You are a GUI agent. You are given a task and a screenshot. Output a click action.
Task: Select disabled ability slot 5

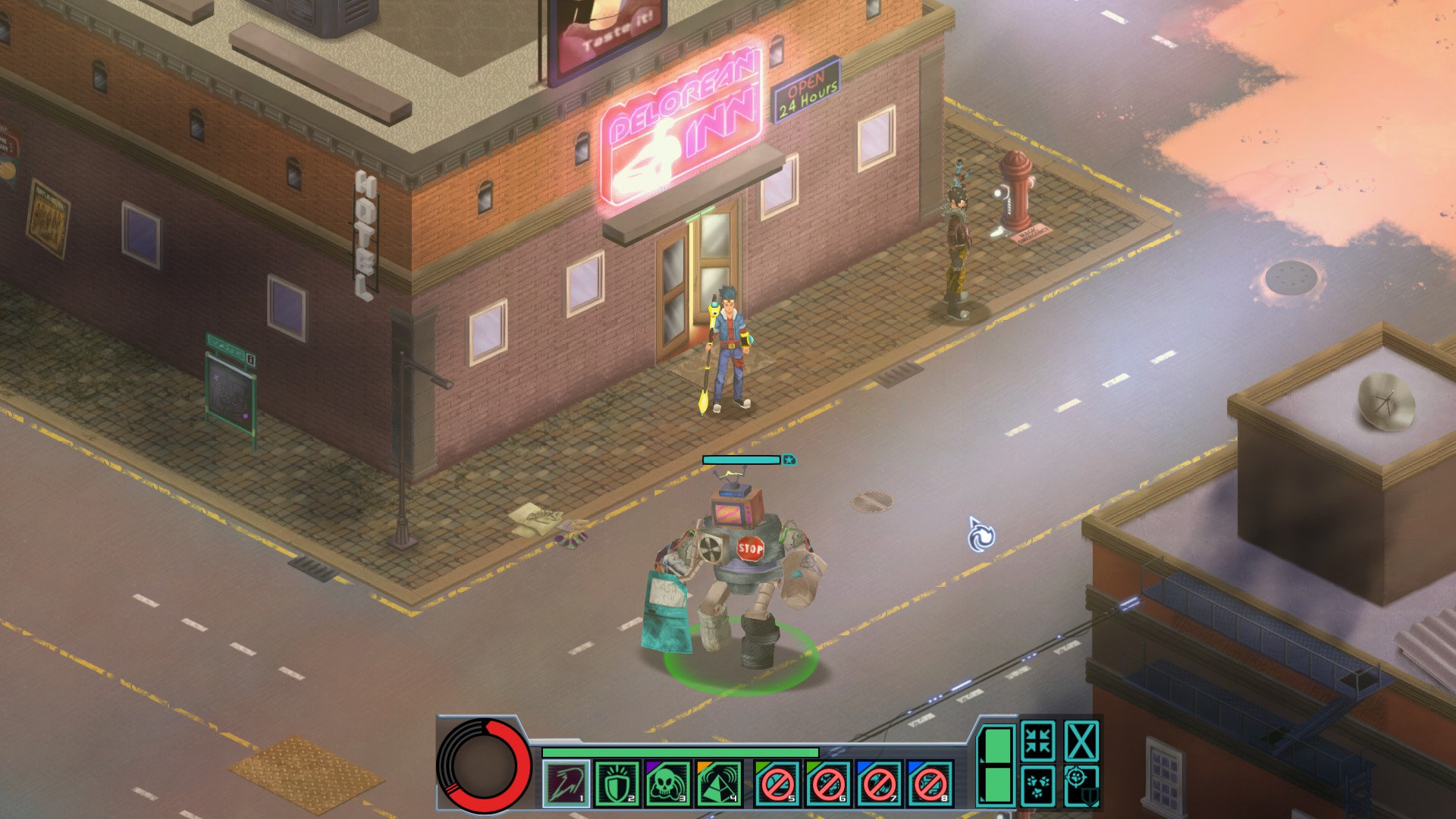tap(777, 783)
